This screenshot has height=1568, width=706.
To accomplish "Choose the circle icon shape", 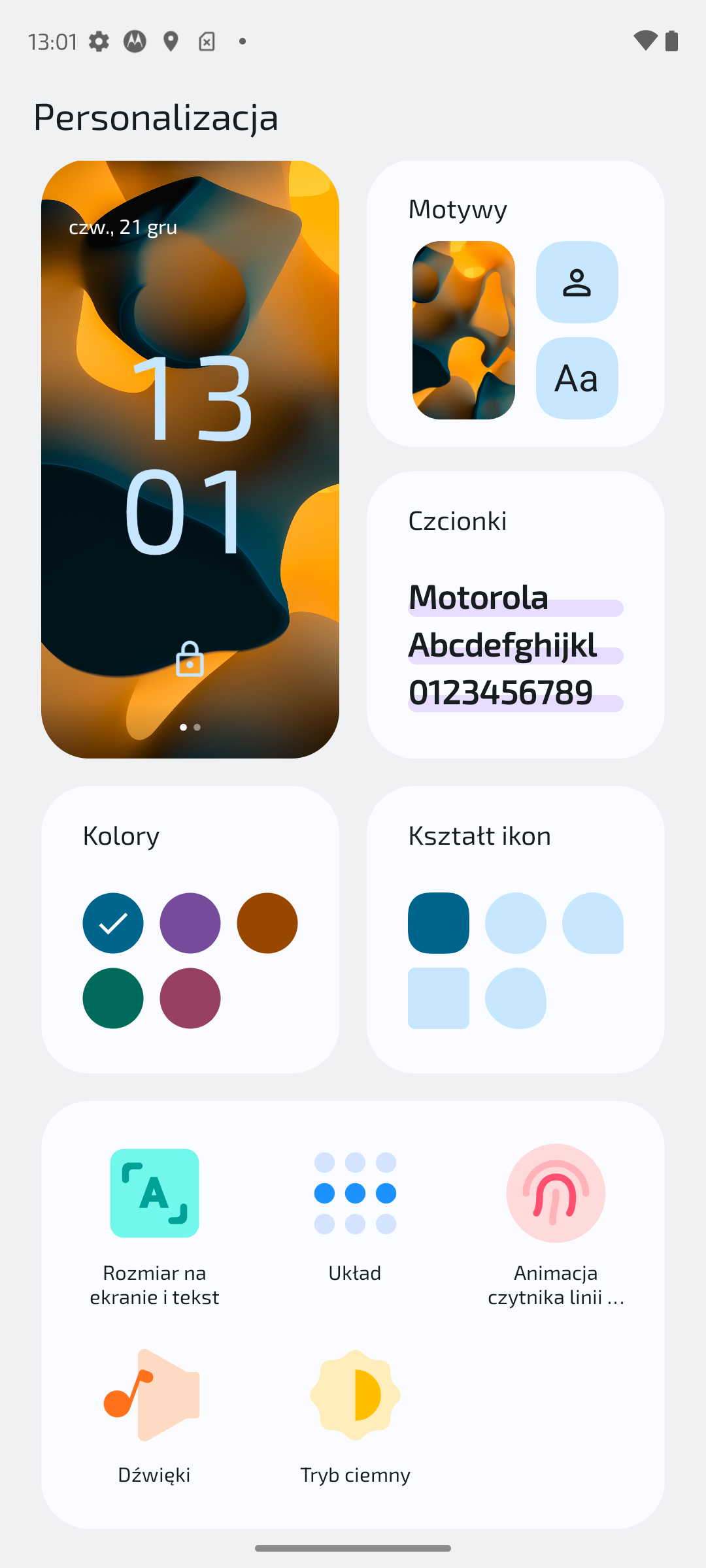I will coord(516,923).
